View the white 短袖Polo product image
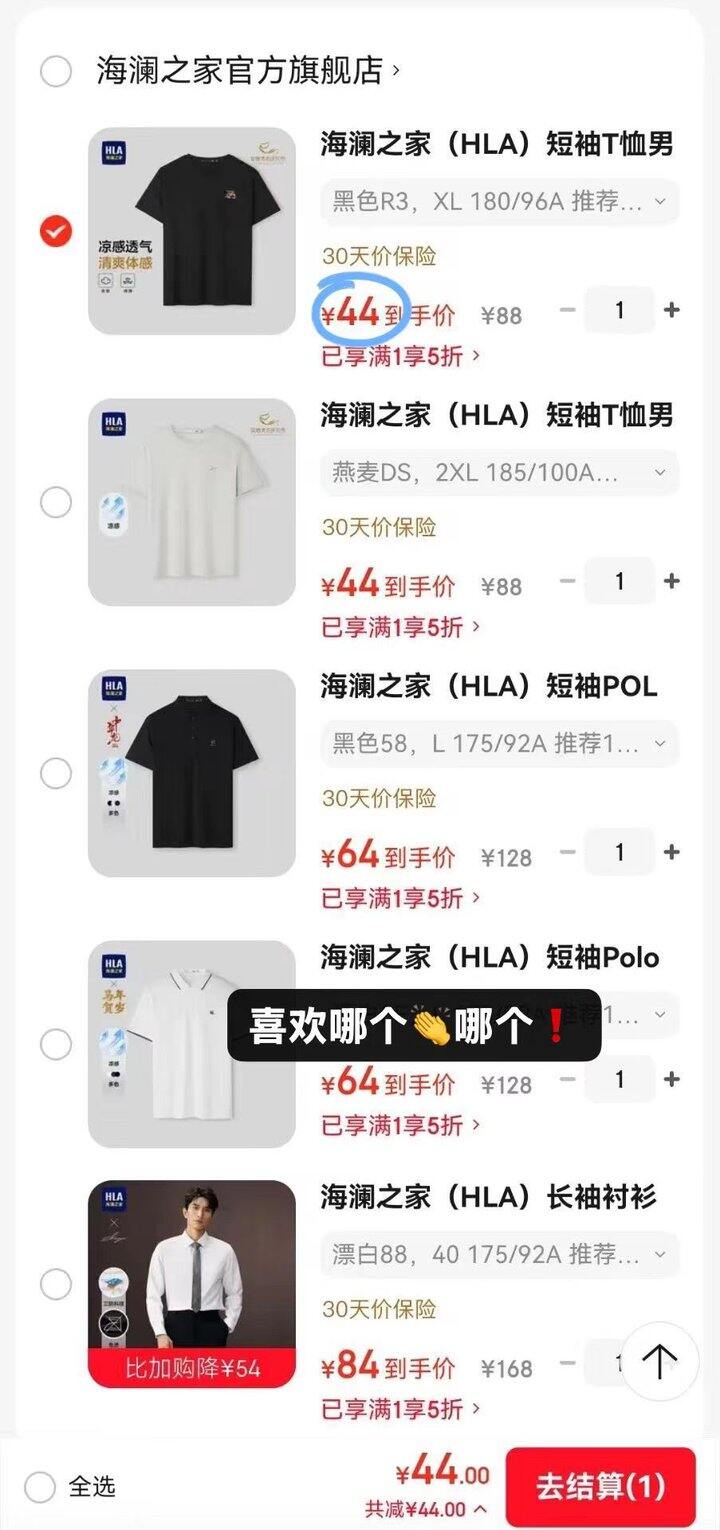Viewport: 720px width, 1530px height. point(192,1044)
